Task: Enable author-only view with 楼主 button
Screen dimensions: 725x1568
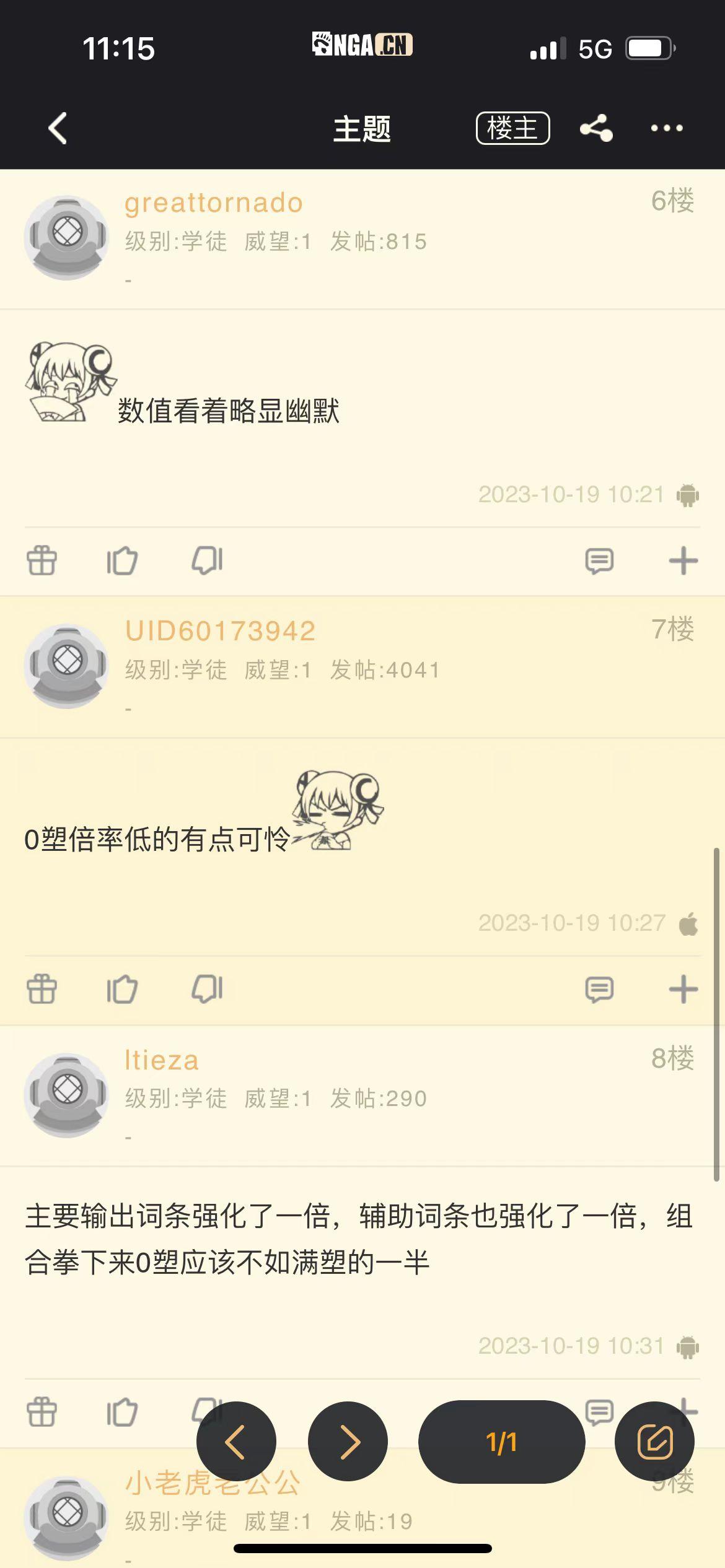Action: (512, 128)
